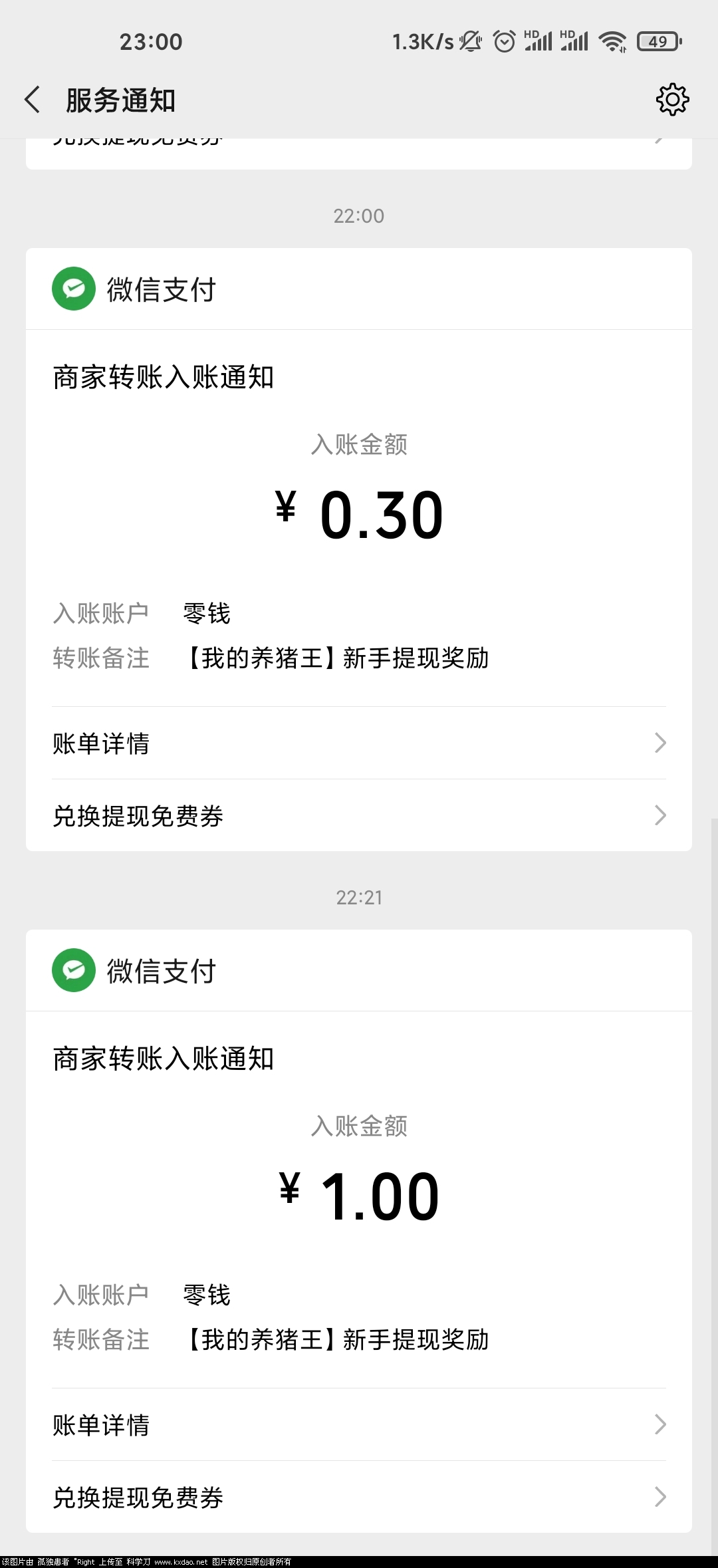The width and height of the screenshot is (718, 1568).
Task: Open the settings gear in the top bar
Action: click(673, 100)
